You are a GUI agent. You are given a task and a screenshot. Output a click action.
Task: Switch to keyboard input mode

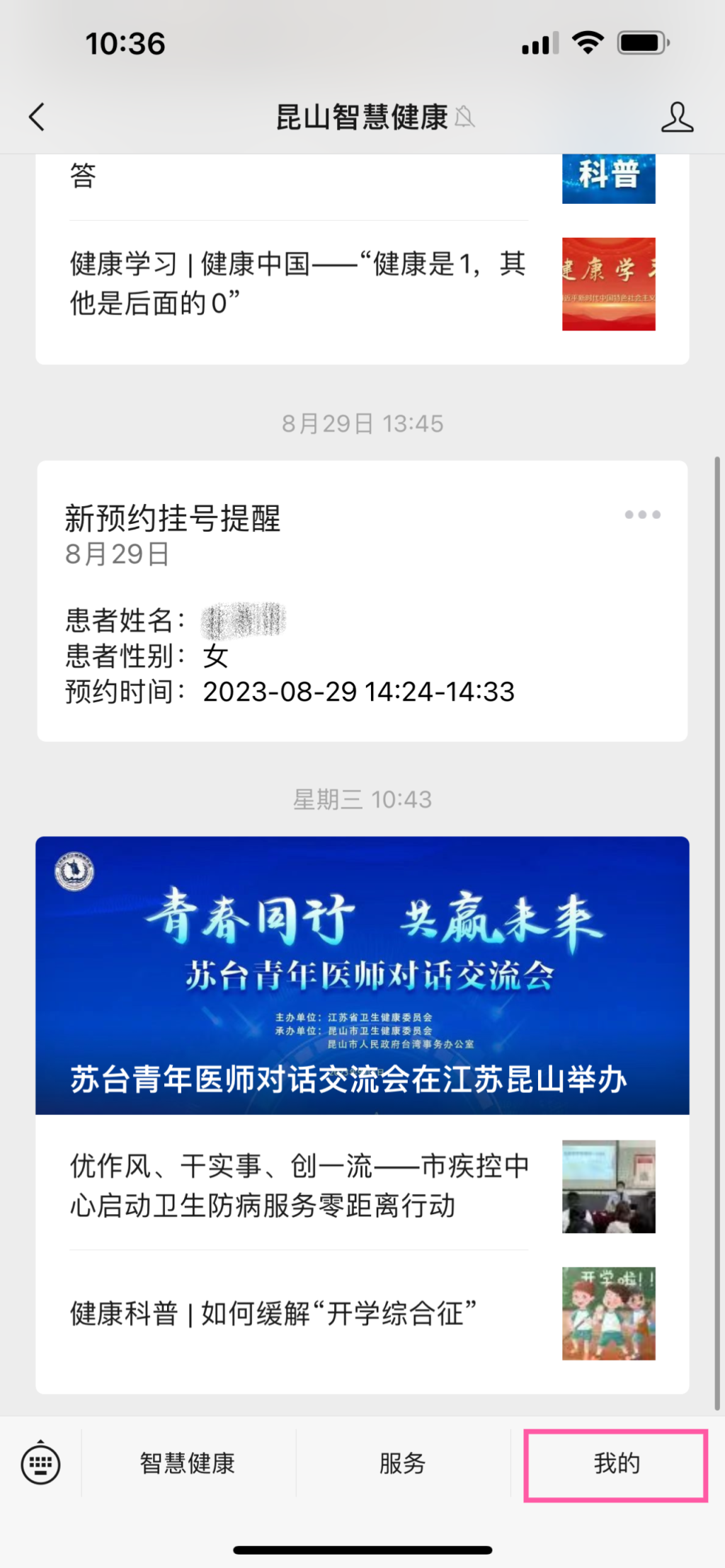point(40,1463)
